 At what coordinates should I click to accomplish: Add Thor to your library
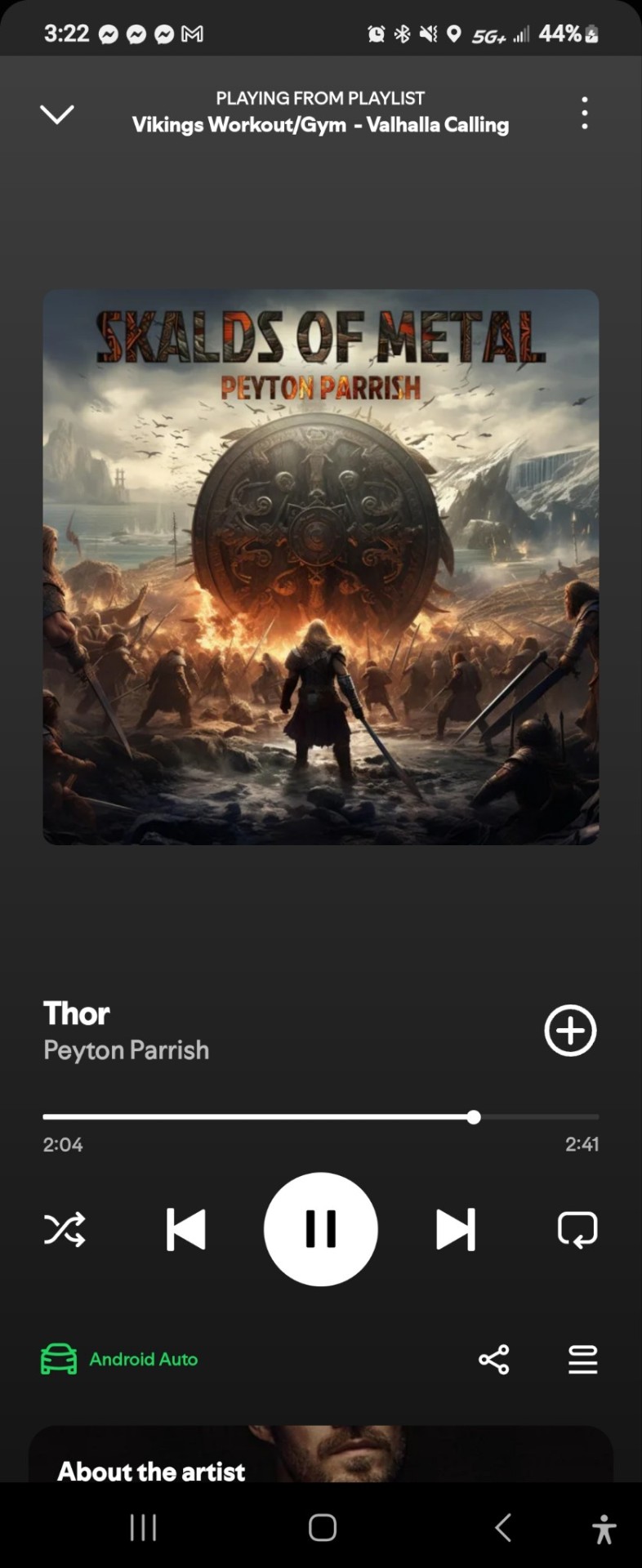click(x=570, y=1030)
